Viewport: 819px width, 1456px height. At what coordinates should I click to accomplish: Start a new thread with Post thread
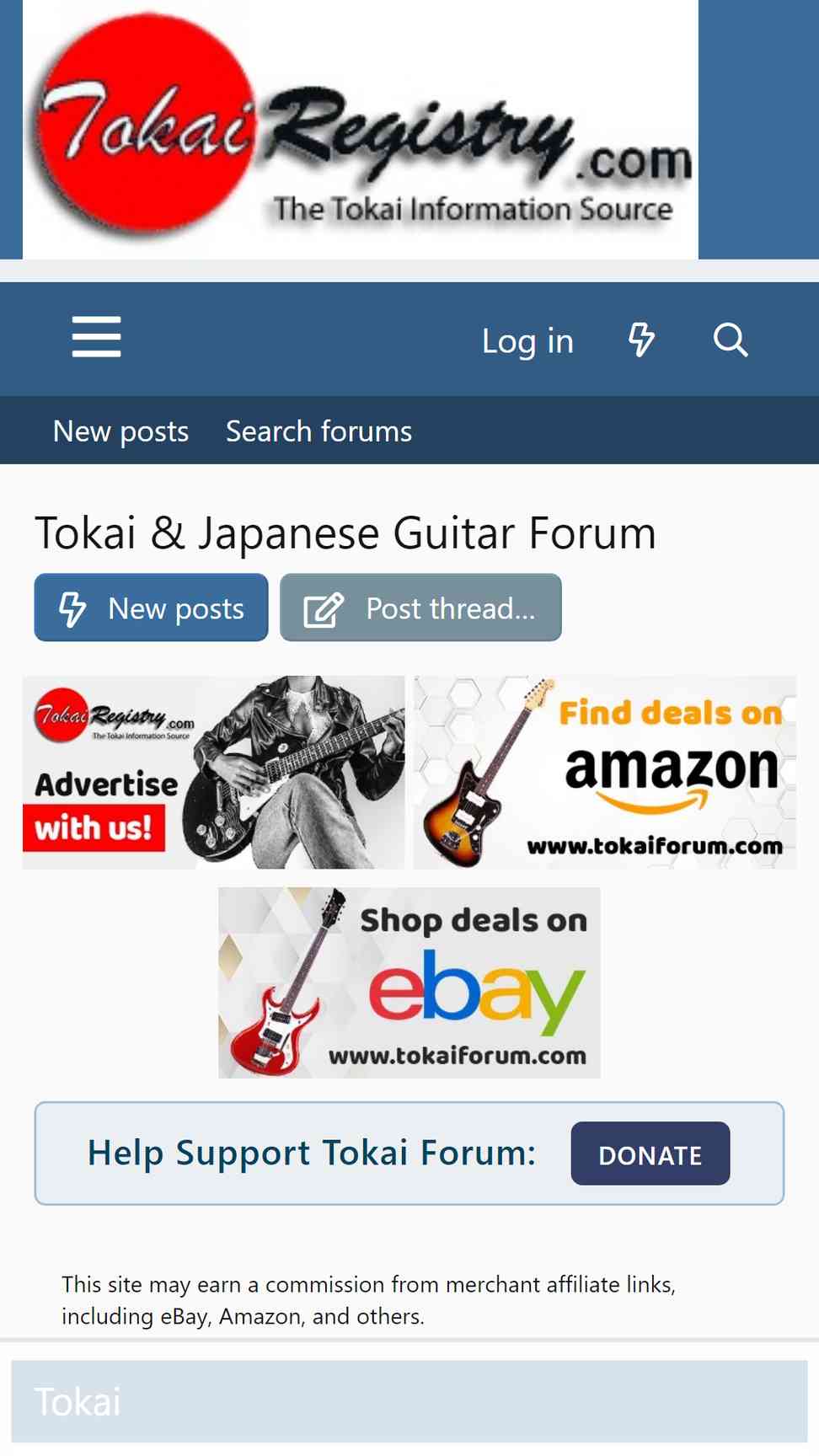[x=420, y=608]
